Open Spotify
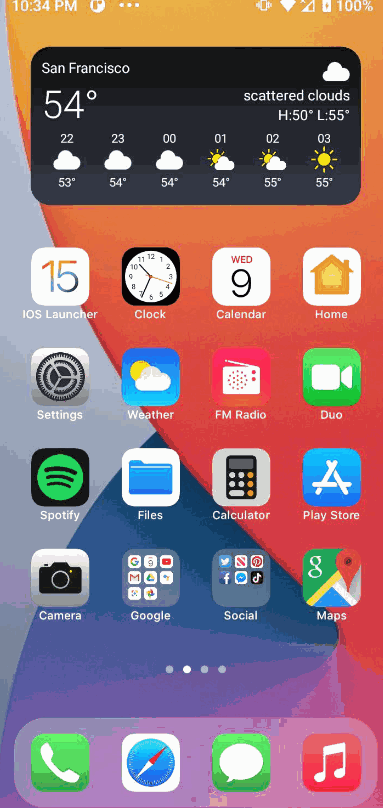 [60, 478]
